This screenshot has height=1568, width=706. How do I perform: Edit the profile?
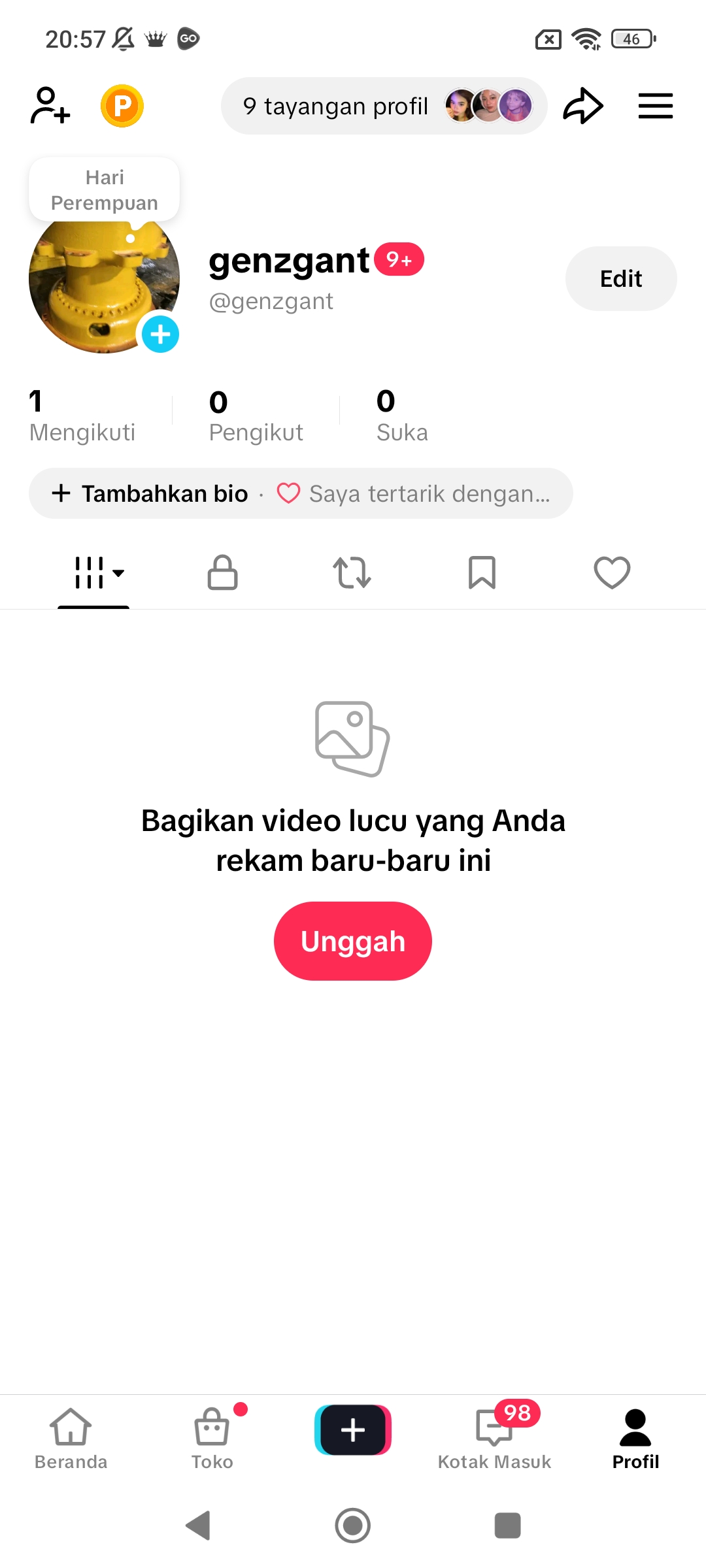click(x=620, y=279)
